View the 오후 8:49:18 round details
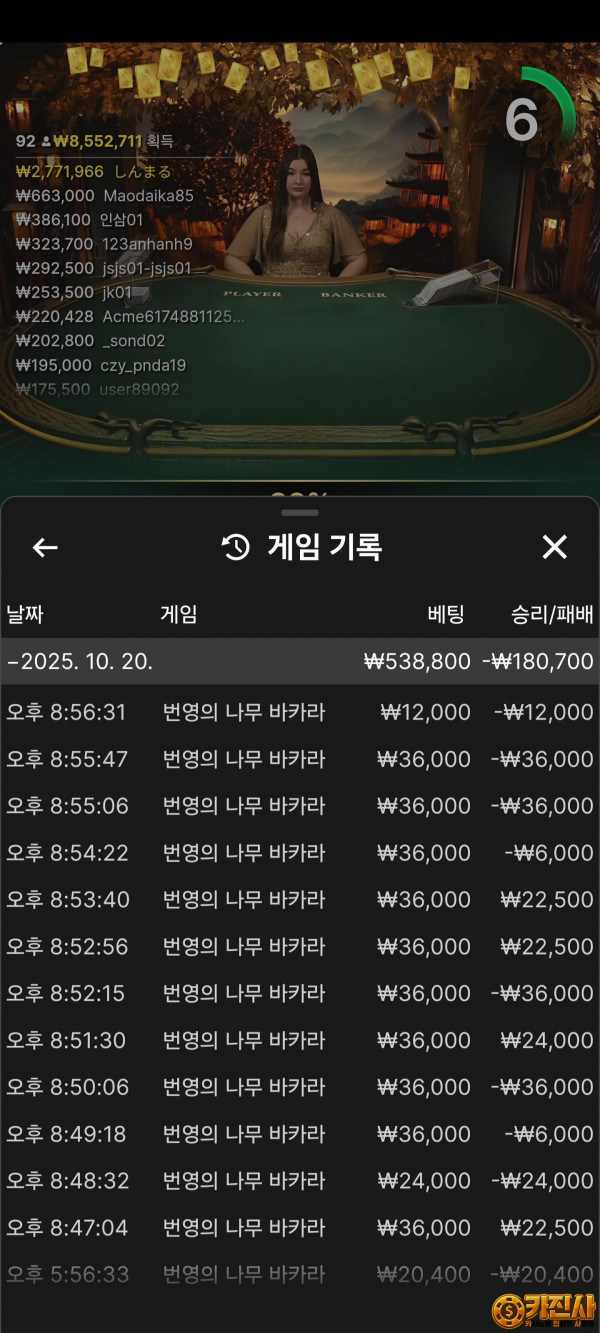 coord(300,1134)
